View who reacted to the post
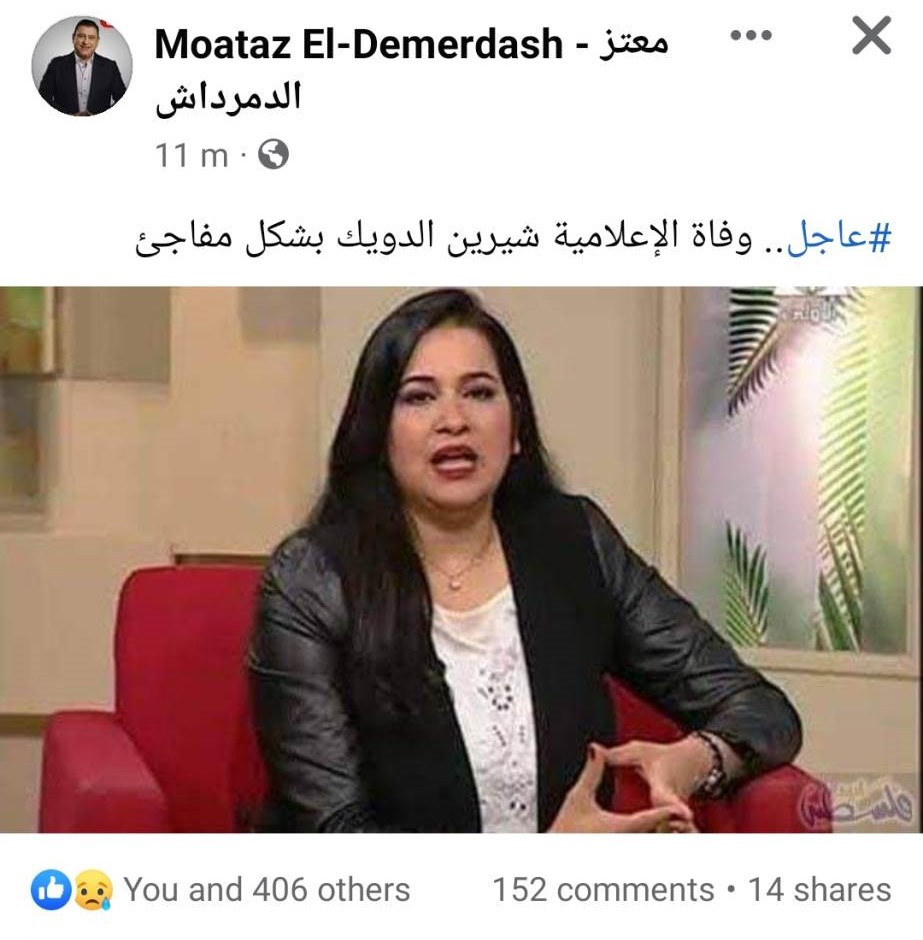This screenshot has height=940, width=923. click(222, 889)
